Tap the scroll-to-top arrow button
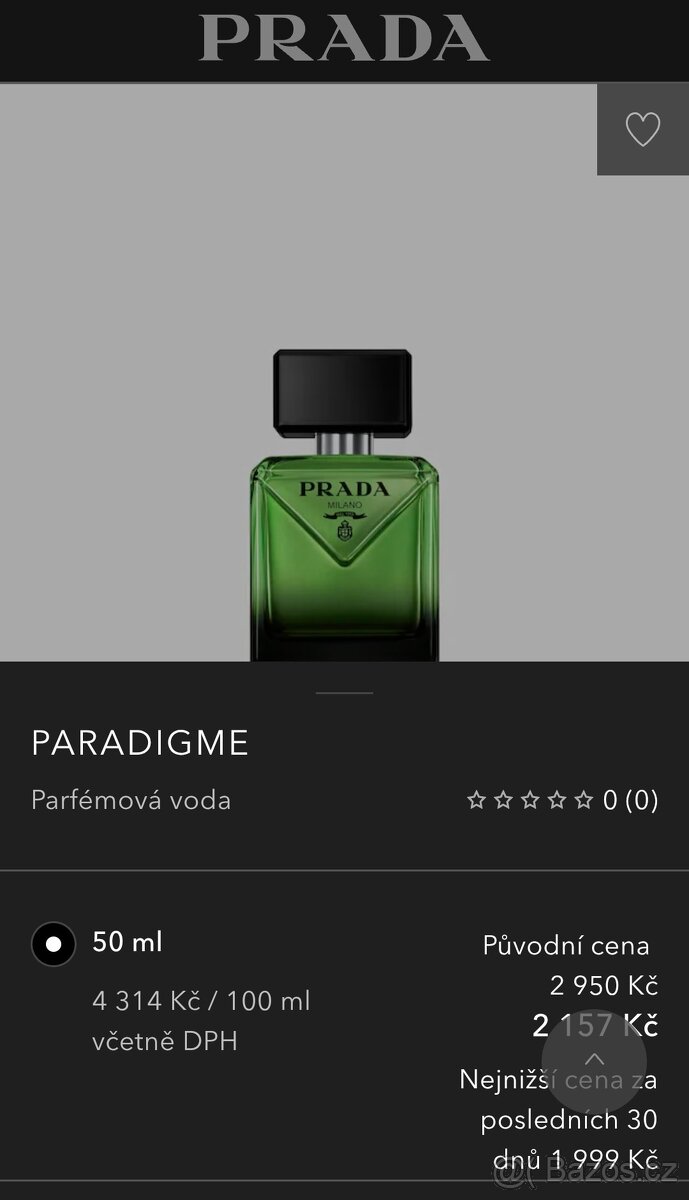 [x=594, y=1061]
